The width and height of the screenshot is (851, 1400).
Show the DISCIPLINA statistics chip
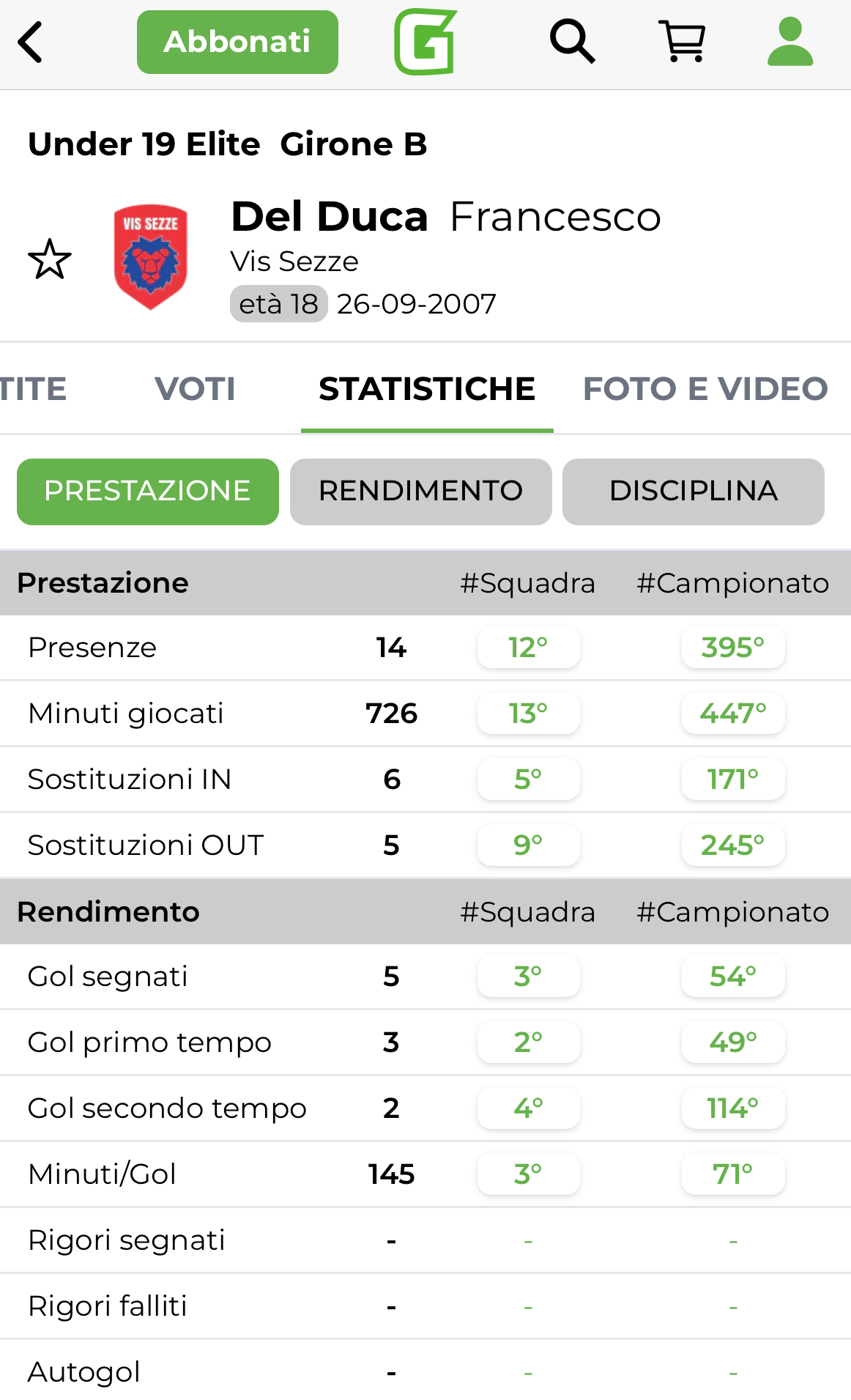coord(694,492)
